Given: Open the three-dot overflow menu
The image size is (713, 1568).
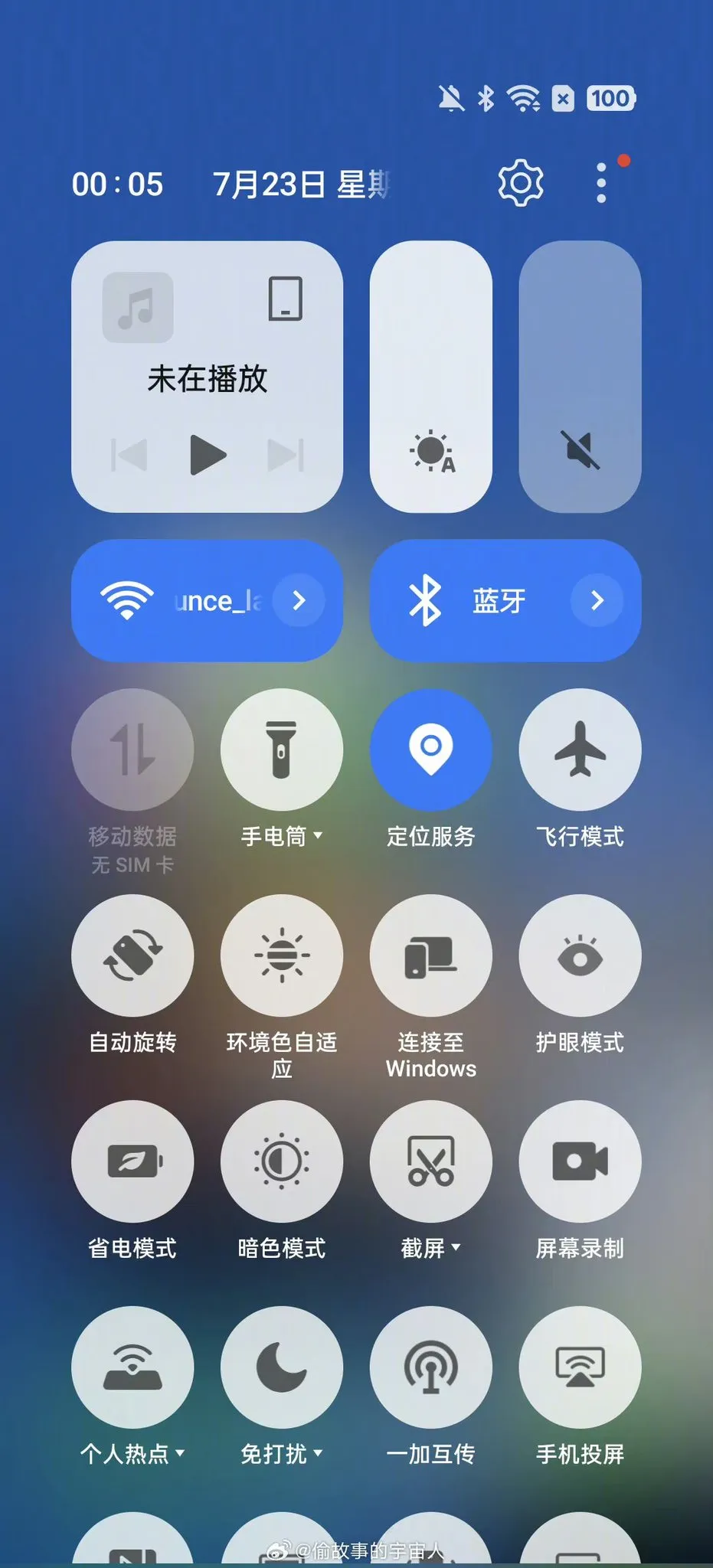Looking at the screenshot, I should point(602,183).
